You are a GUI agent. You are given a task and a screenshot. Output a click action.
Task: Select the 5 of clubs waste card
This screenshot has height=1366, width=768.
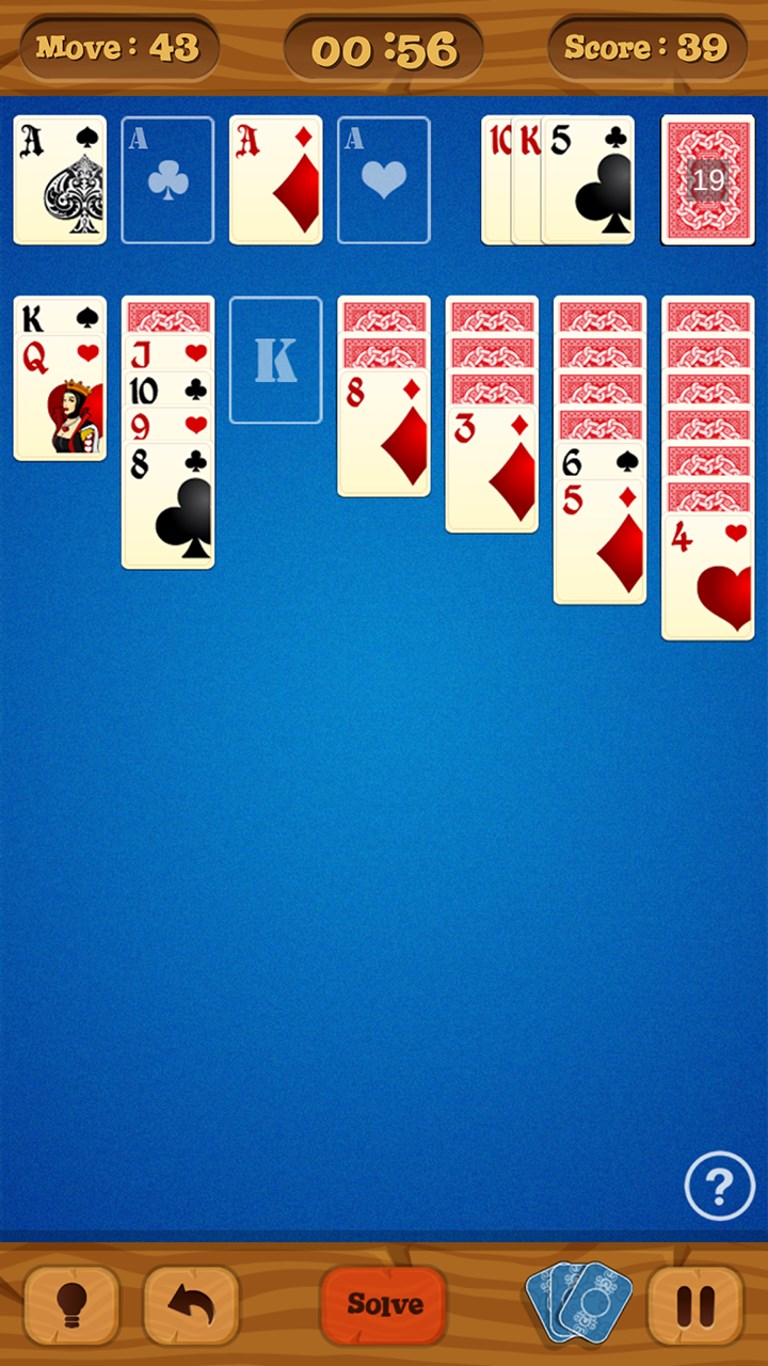click(590, 180)
